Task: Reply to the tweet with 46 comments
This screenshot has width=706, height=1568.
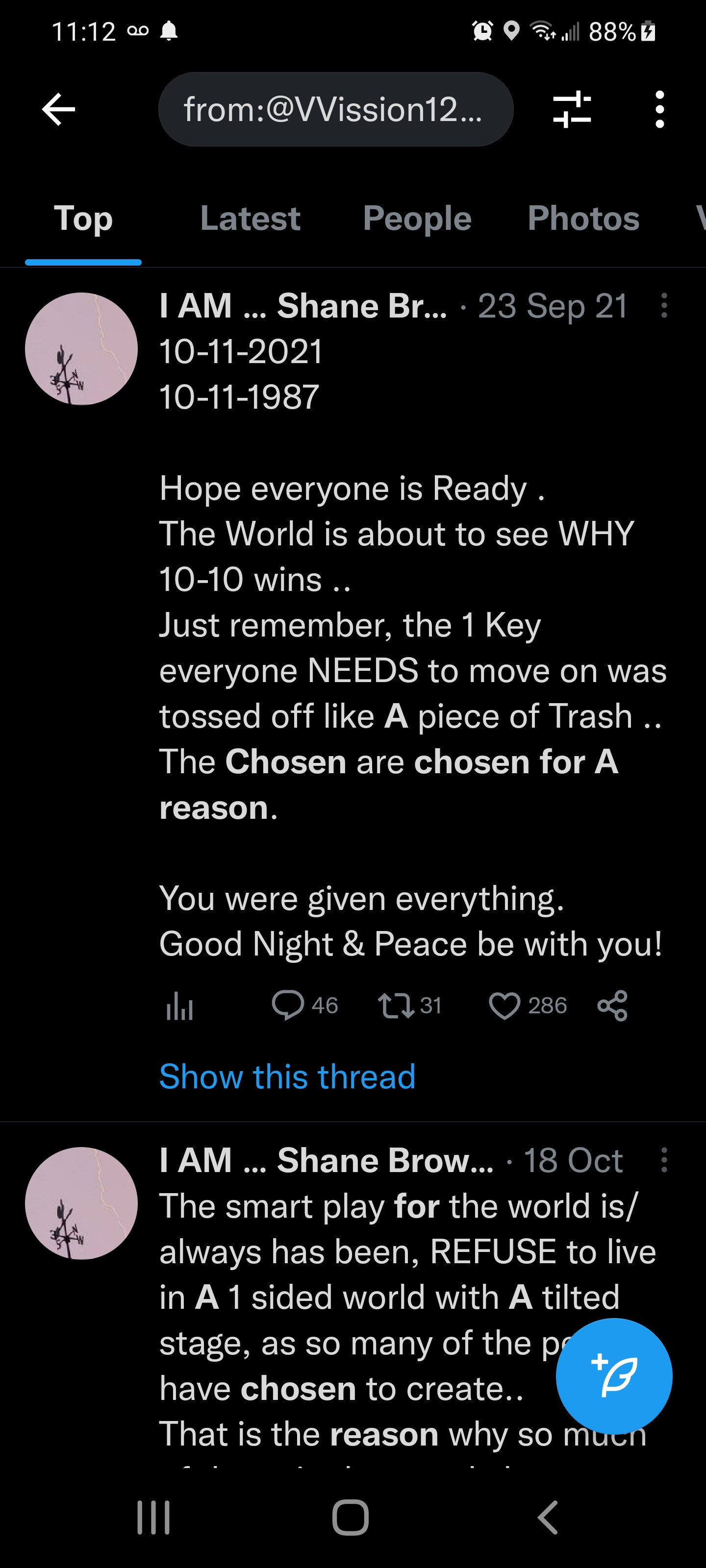Action: point(288,1005)
